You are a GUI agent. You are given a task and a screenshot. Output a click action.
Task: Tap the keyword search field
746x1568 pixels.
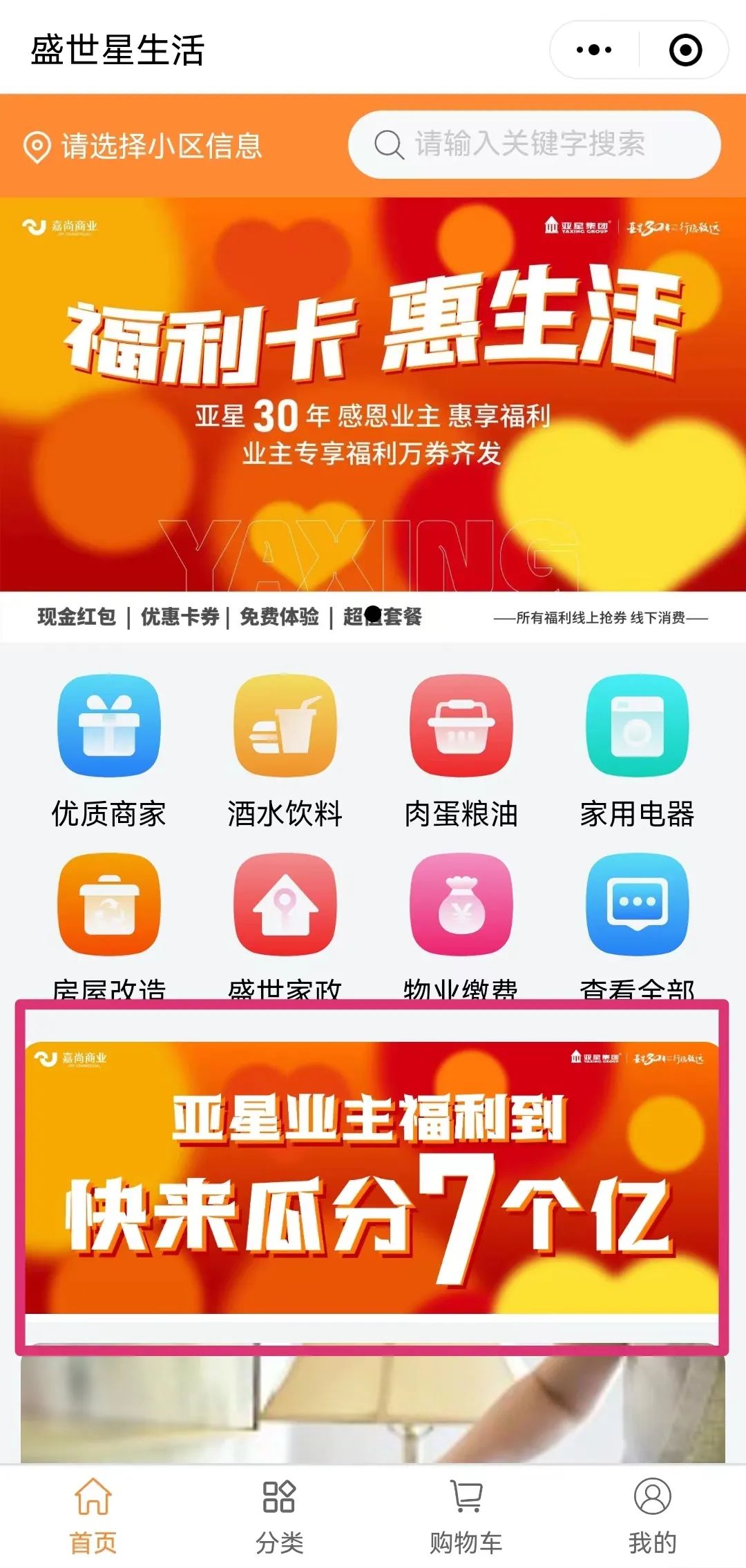pos(534,144)
